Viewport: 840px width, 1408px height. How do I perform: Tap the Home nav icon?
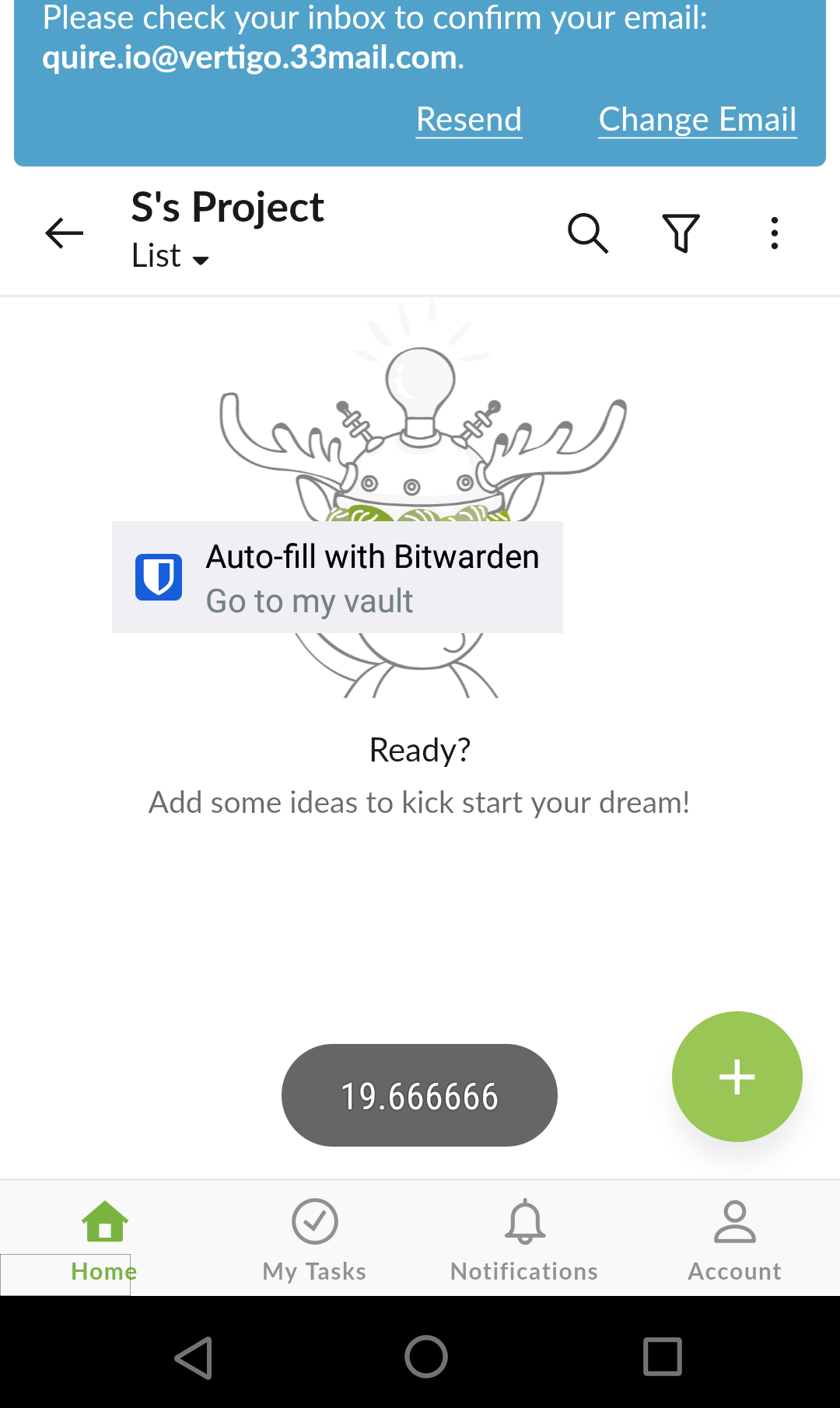103,1221
